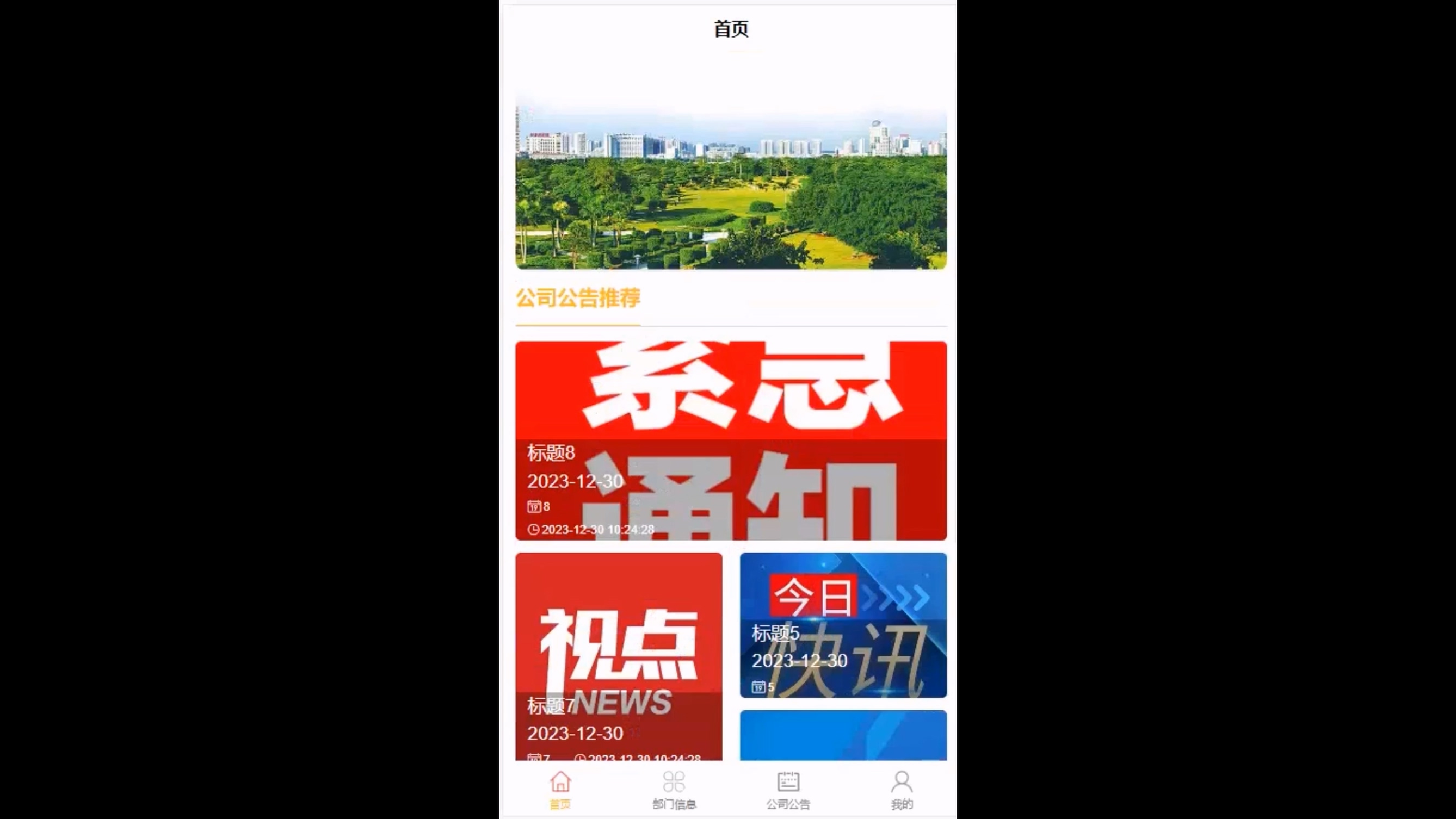Open the 我的 profile tab
This screenshot has width=1456, height=819.
click(902, 790)
